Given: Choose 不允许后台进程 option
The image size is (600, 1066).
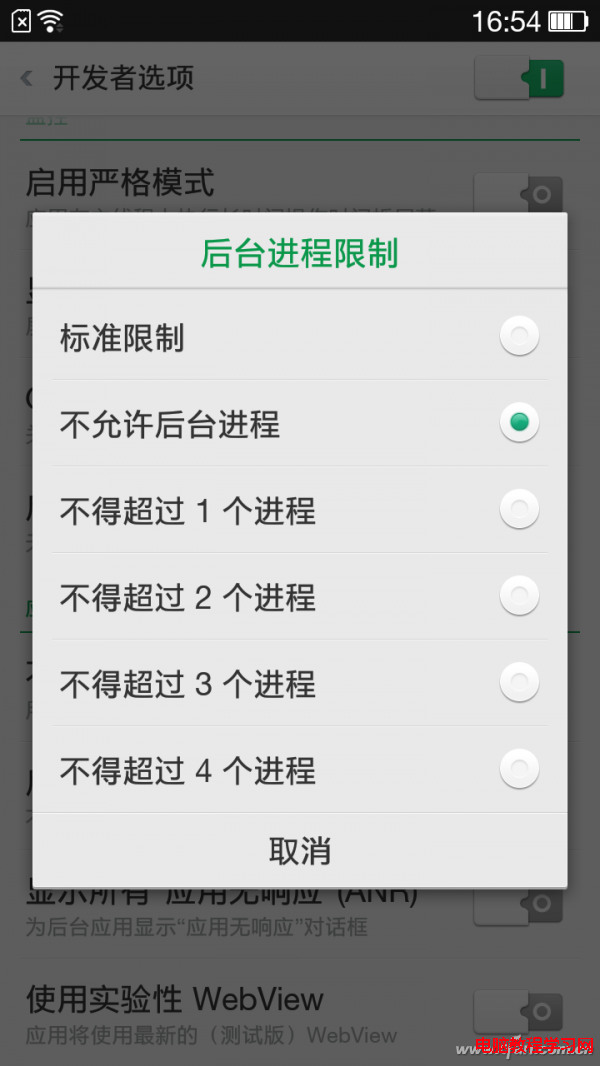Looking at the screenshot, I should click(x=299, y=424).
